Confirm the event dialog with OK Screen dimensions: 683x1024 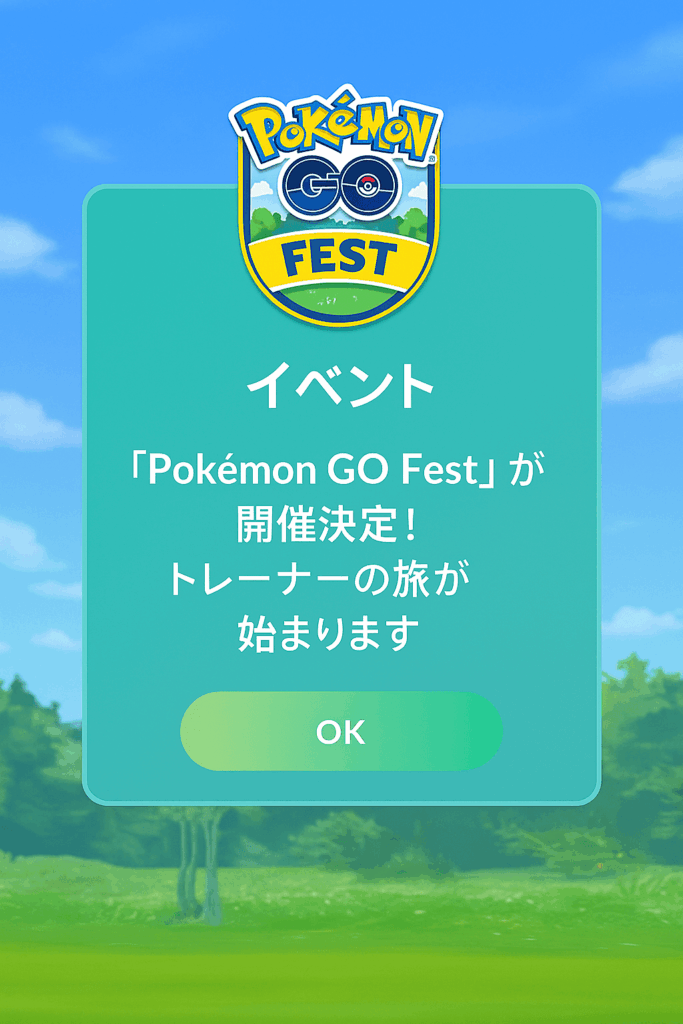pyautogui.click(x=341, y=732)
